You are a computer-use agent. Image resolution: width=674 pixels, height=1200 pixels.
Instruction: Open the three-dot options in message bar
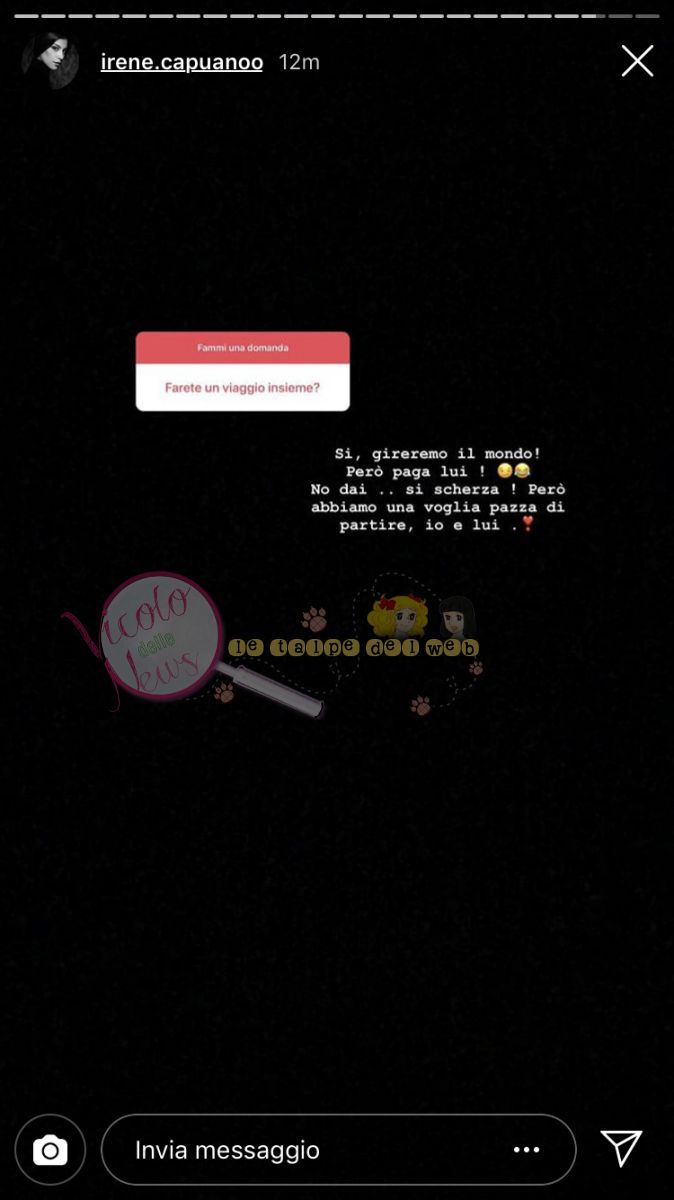pyautogui.click(x=527, y=1150)
